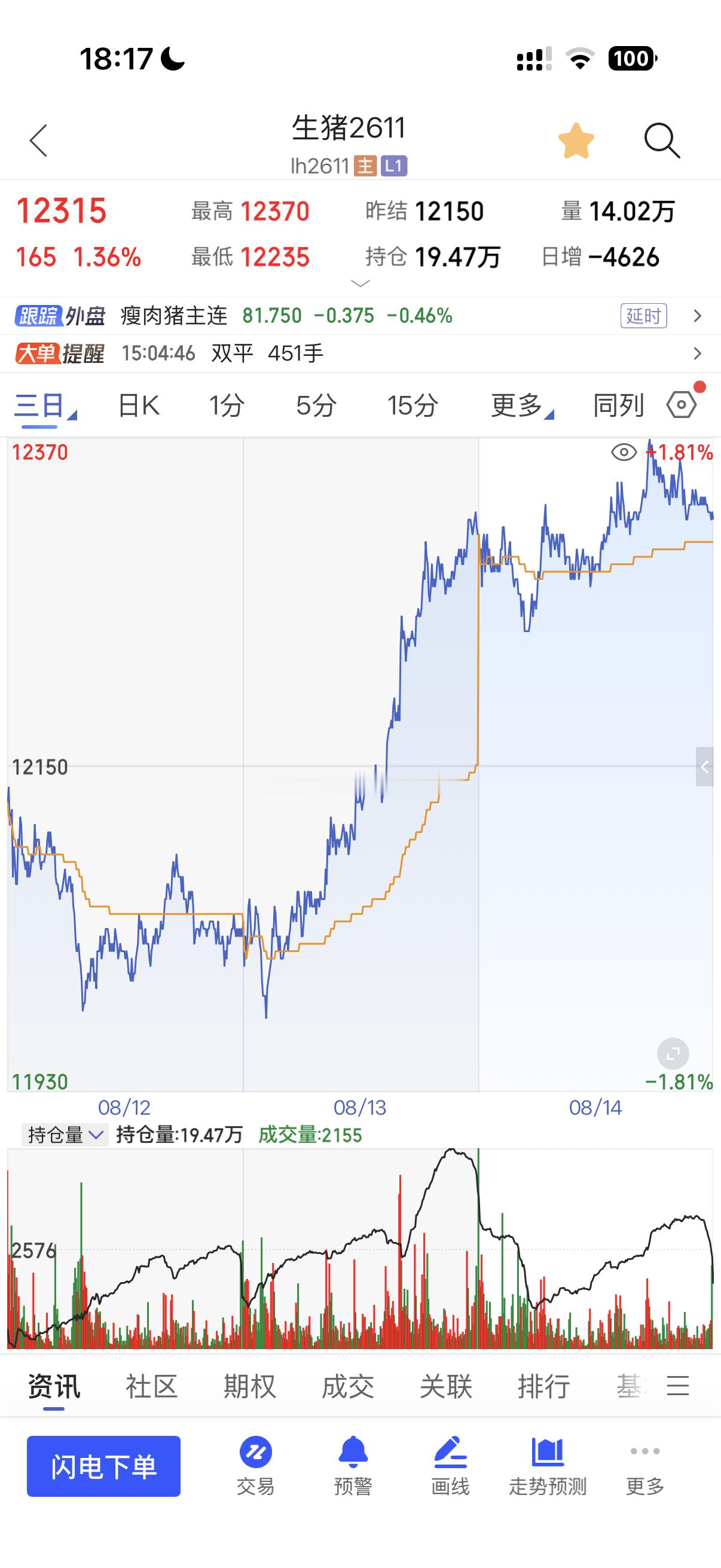Open the search magnifier icon

[661, 141]
